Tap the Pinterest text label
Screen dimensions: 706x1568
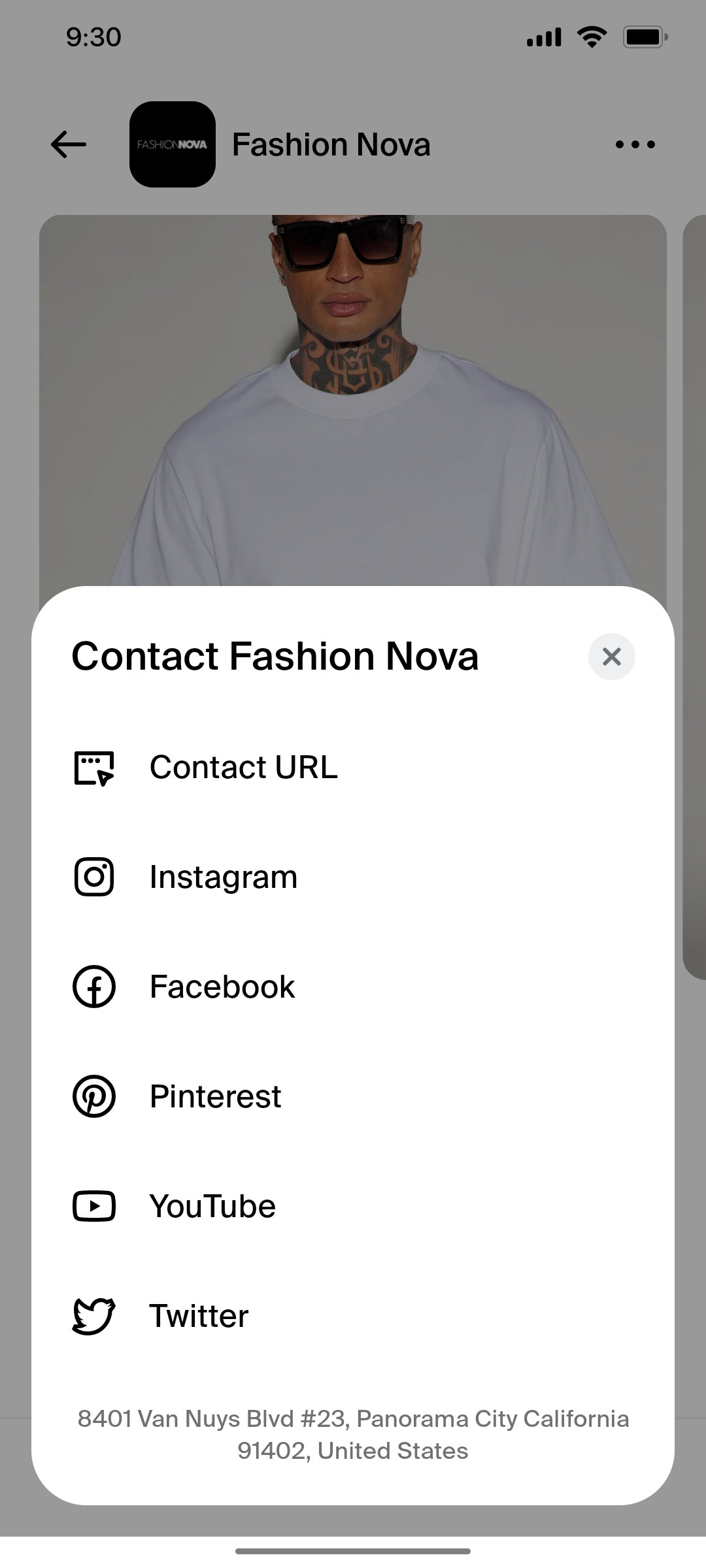tap(214, 1096)
